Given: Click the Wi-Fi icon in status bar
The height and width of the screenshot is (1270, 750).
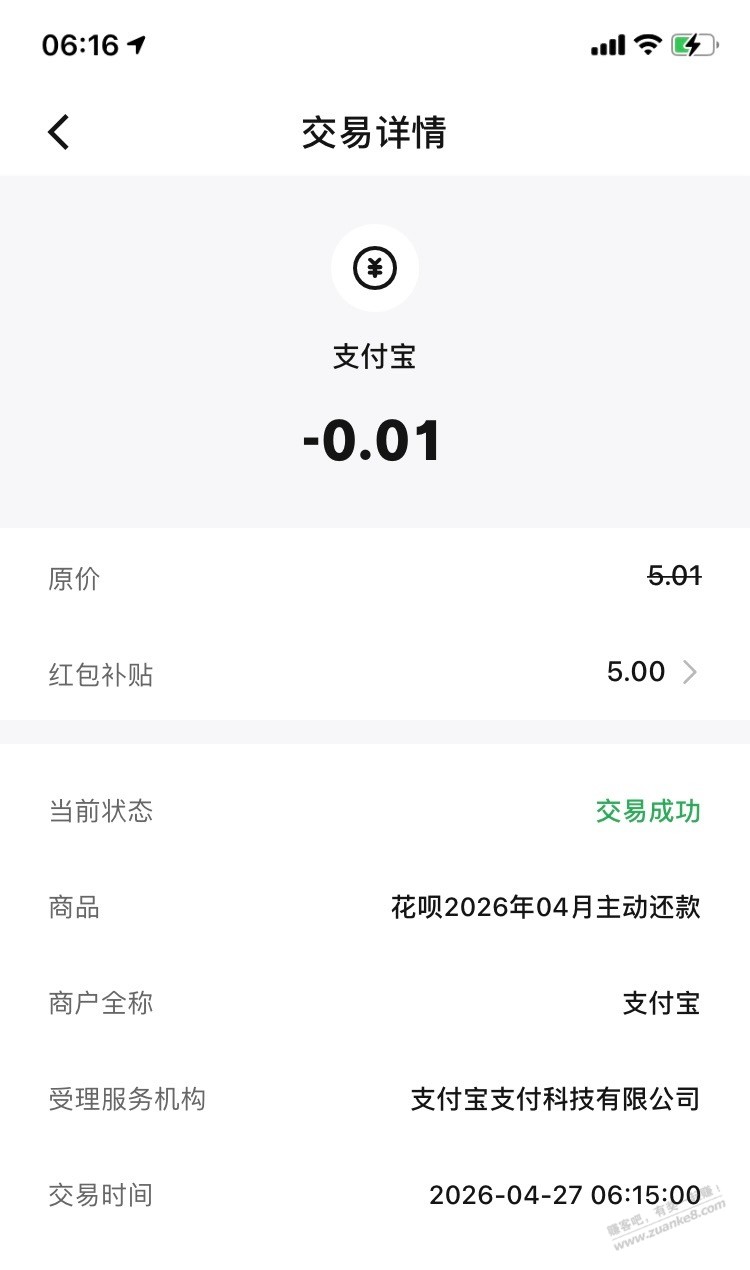Looking at the screenshot, I should coord(646,45).
